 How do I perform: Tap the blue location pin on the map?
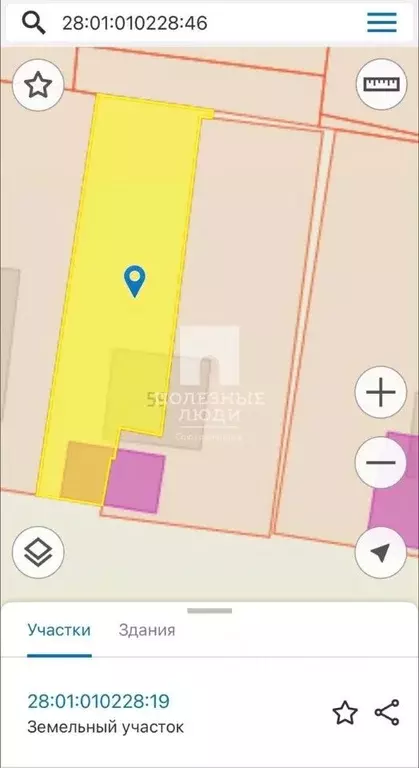pos(134,281)
